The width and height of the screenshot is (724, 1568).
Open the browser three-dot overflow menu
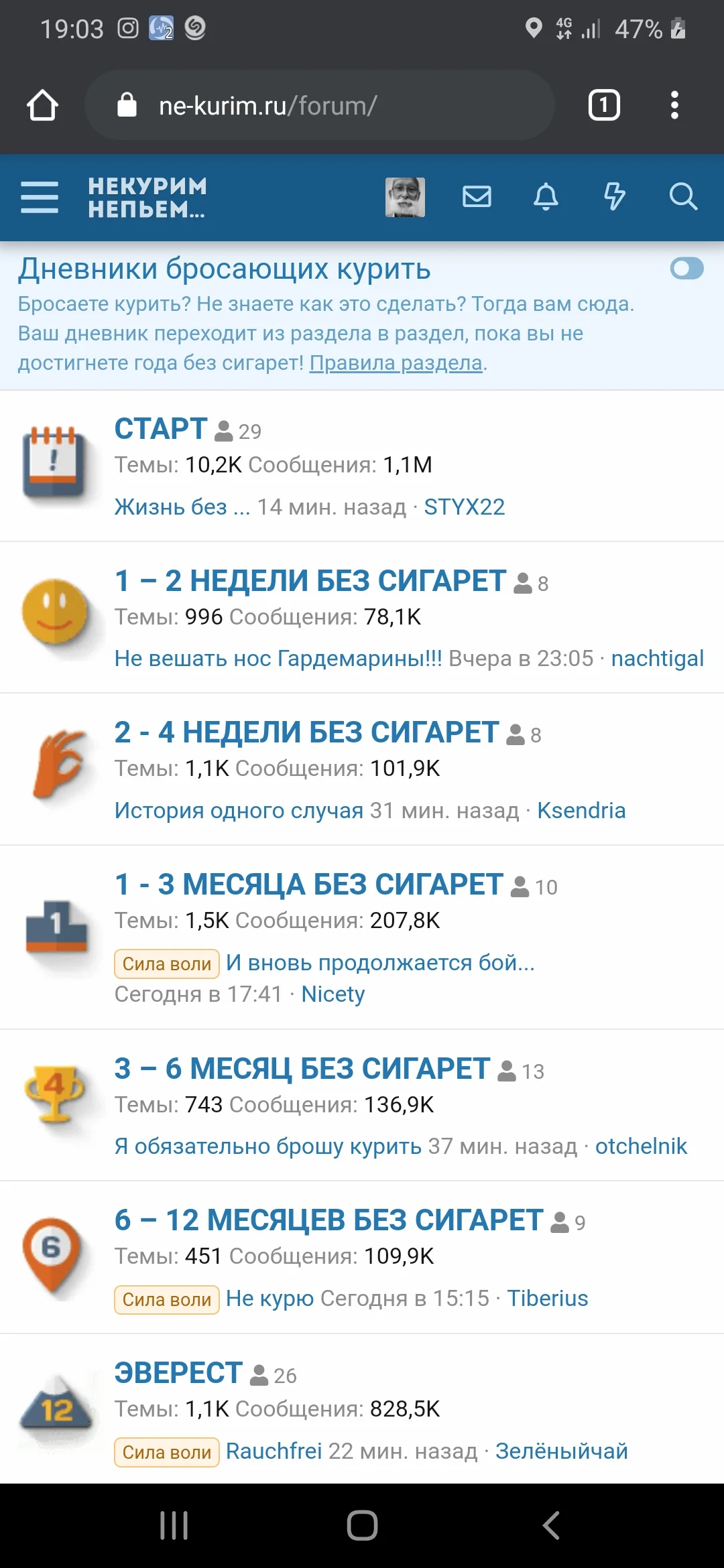point(675,105)
